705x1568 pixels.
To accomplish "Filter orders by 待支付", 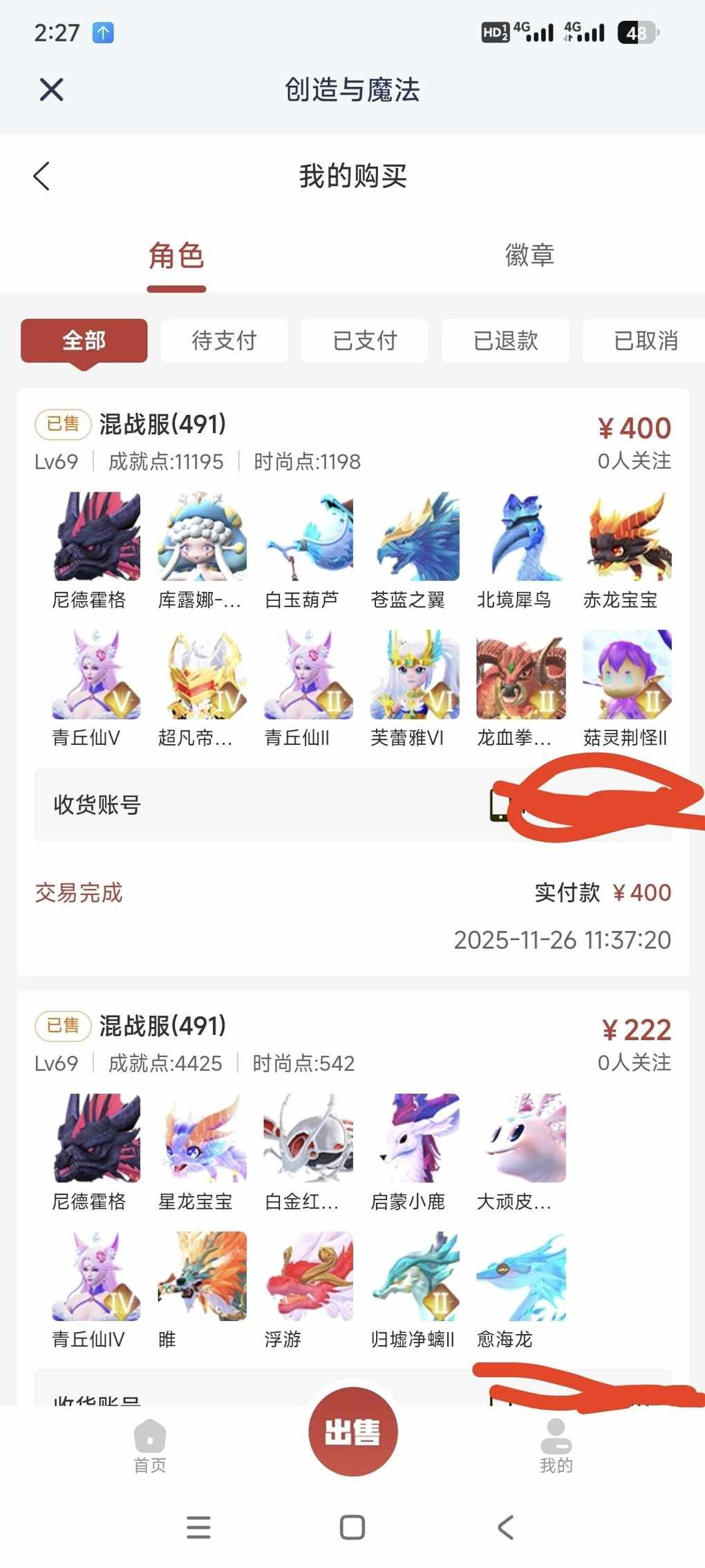I will point(224,340).
